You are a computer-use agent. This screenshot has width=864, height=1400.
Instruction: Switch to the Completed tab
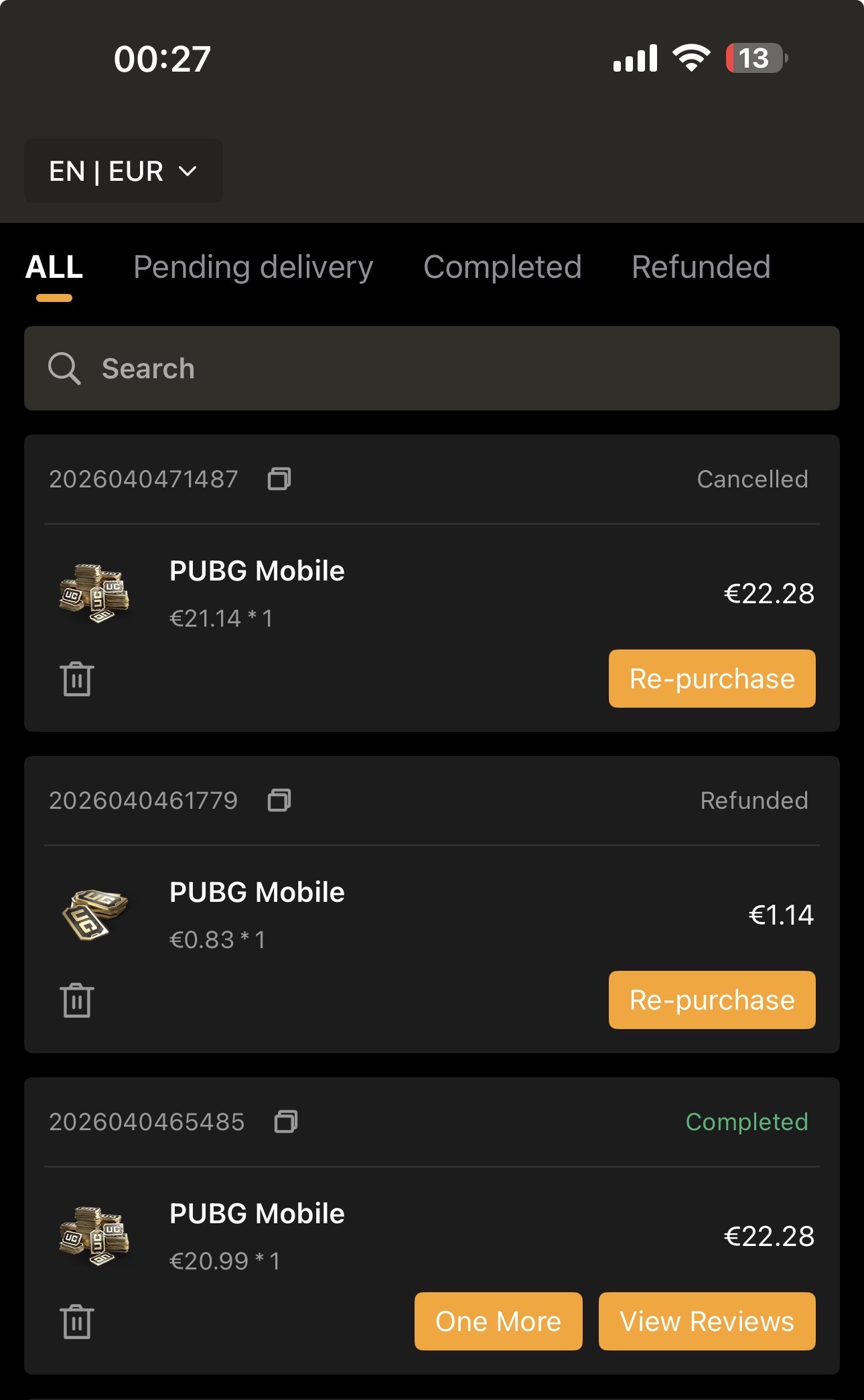tap(502, 268)
